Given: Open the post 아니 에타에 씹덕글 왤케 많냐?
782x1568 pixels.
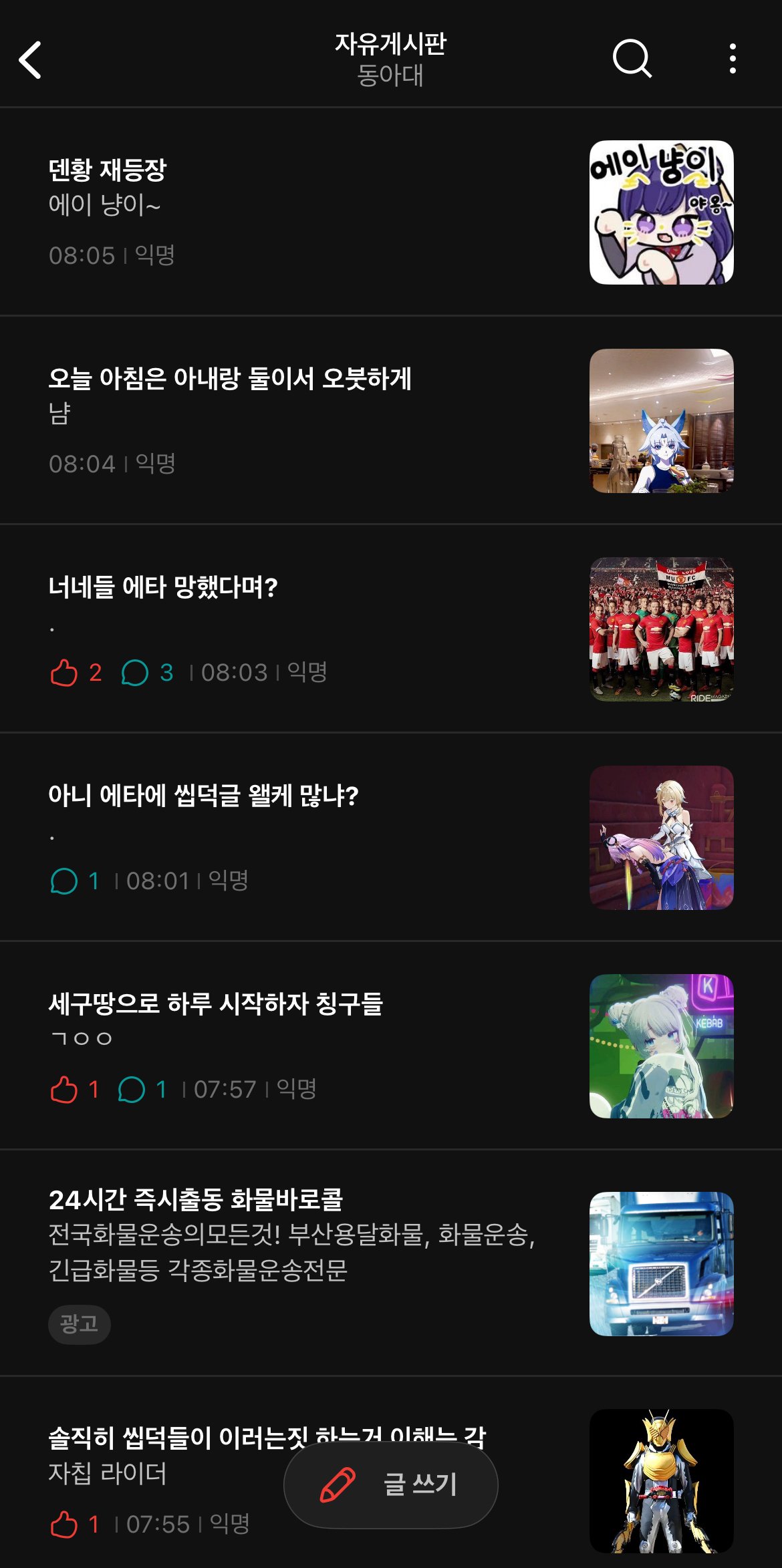Looking at the screenshot, I should click(x=203, y=796).
